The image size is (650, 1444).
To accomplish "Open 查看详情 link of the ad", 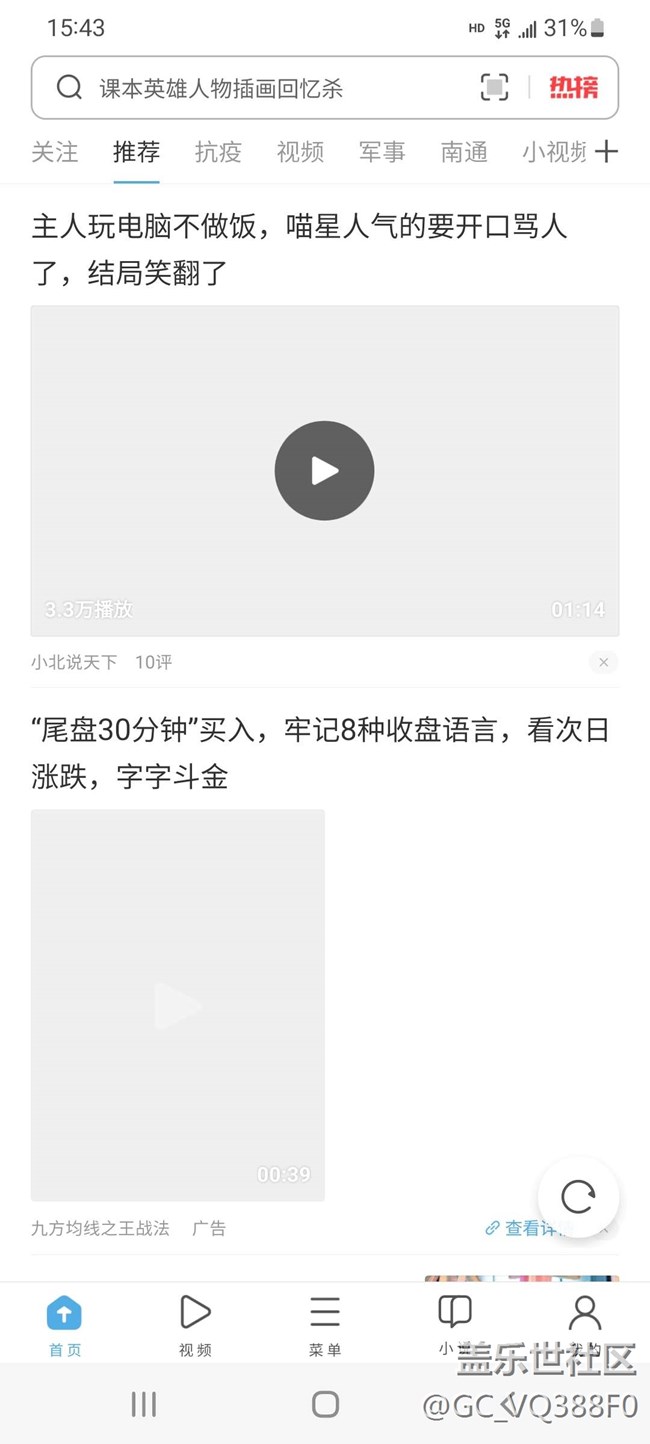I will [520, 1228].
